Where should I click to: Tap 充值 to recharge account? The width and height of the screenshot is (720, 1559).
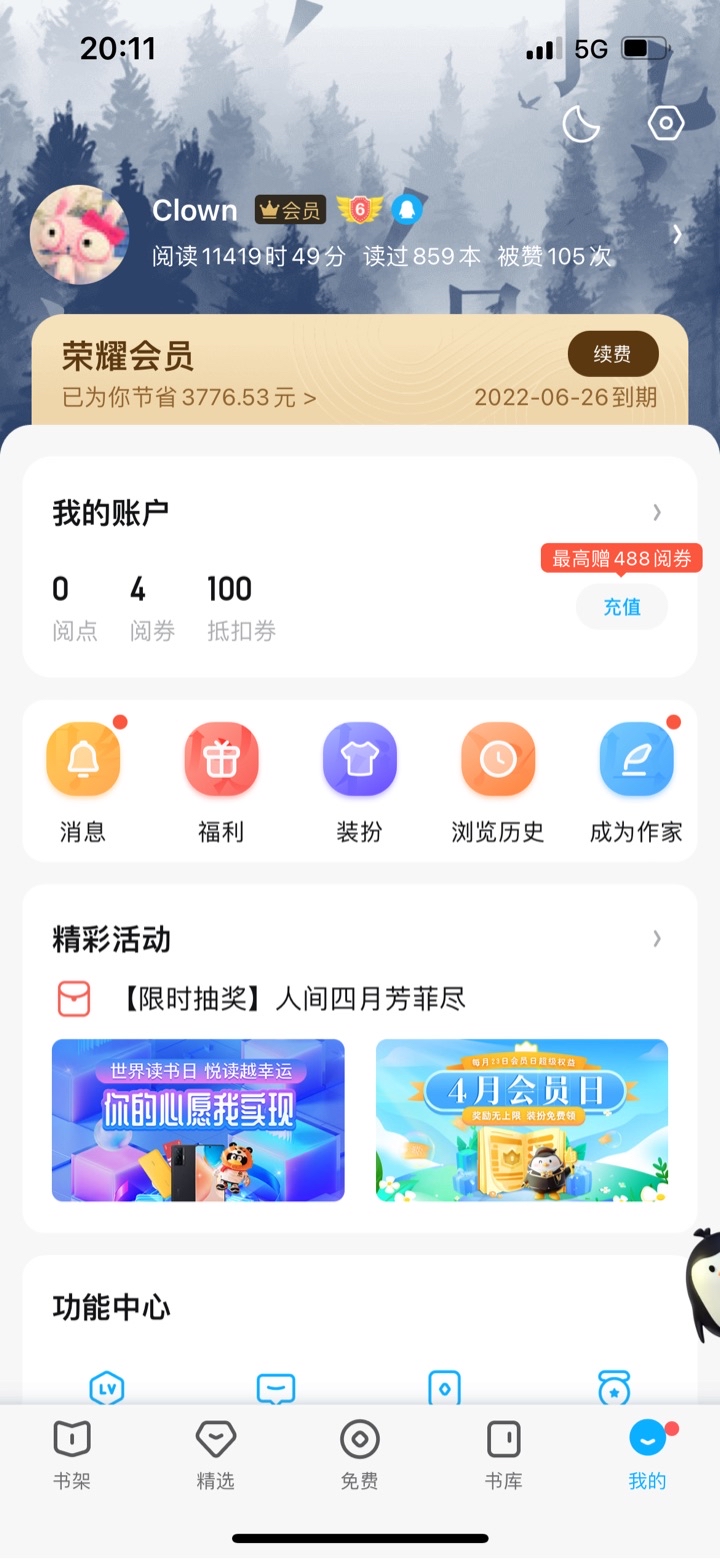(x=621, y=606)
